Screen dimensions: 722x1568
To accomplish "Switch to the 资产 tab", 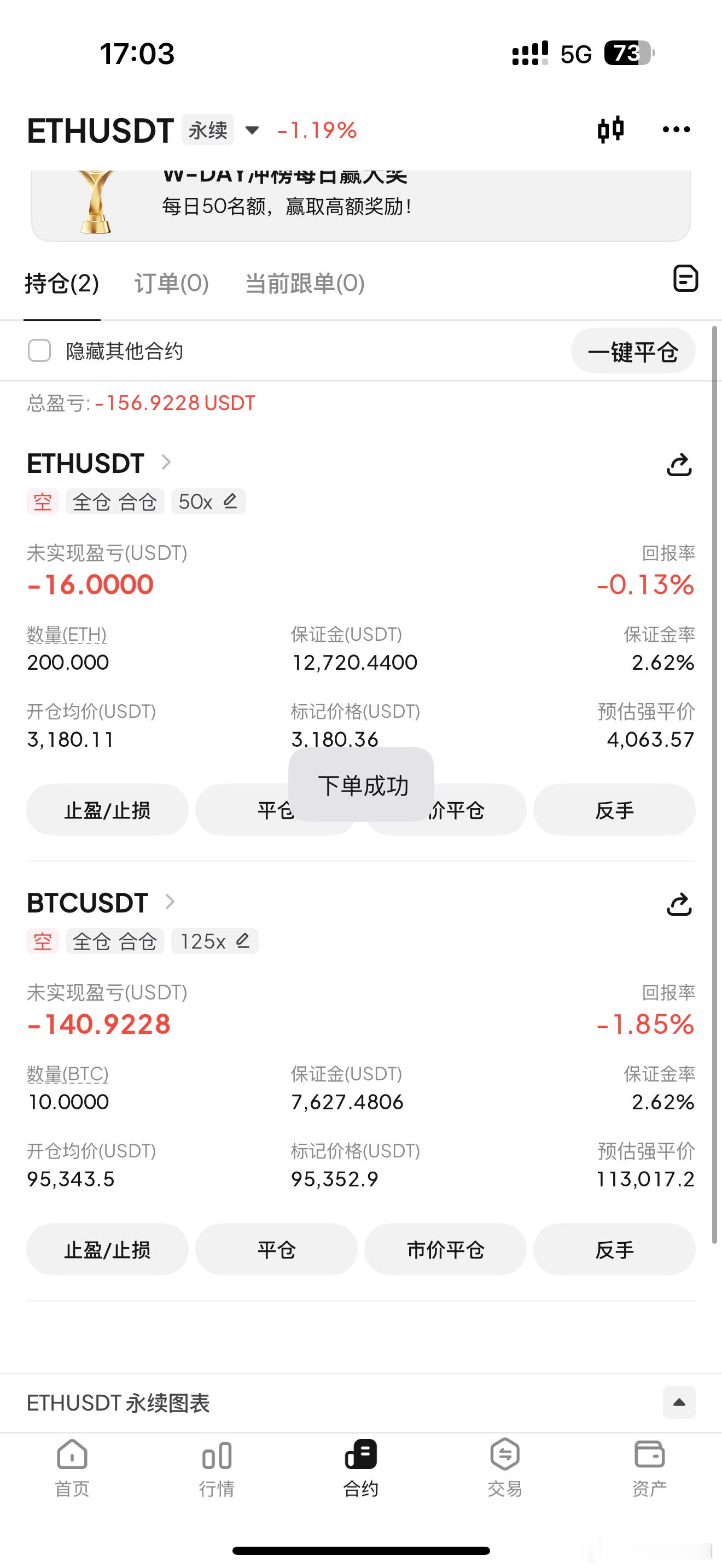I will click(649, 1468).
